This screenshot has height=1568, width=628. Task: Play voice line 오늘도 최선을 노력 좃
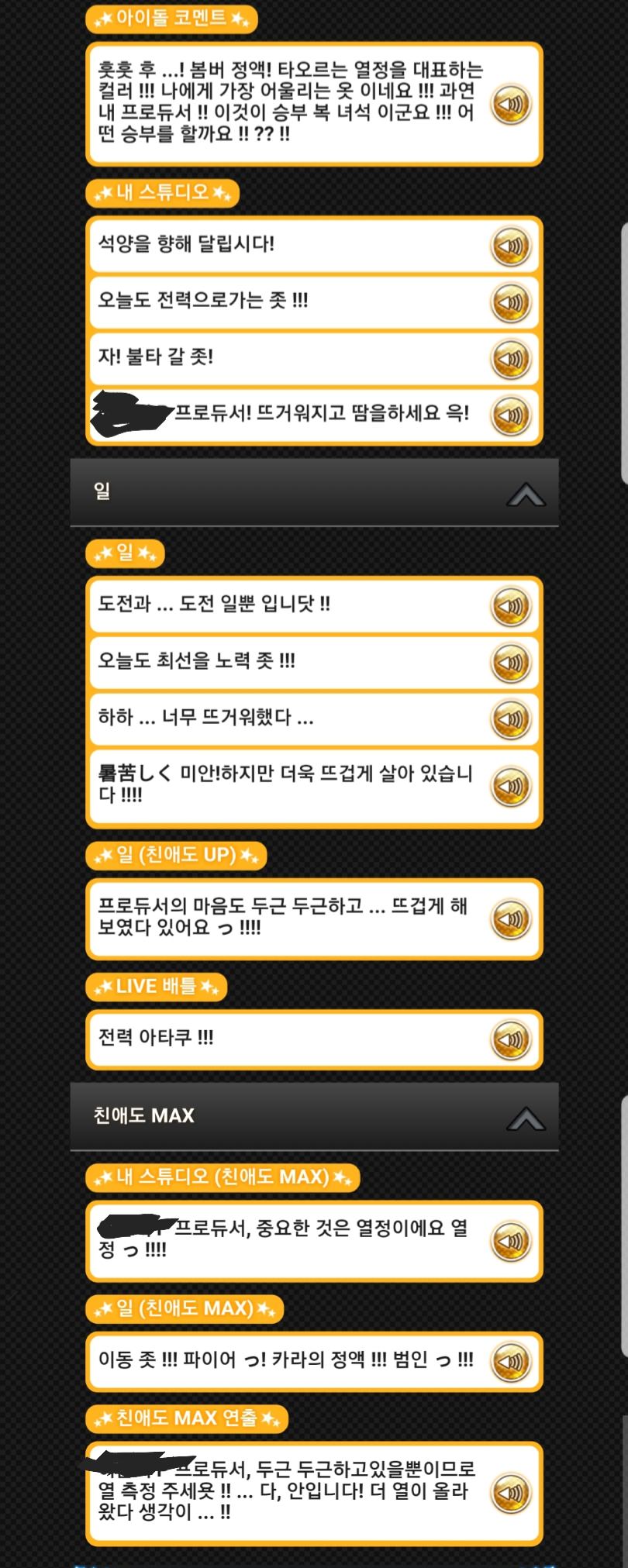(511, 662)
